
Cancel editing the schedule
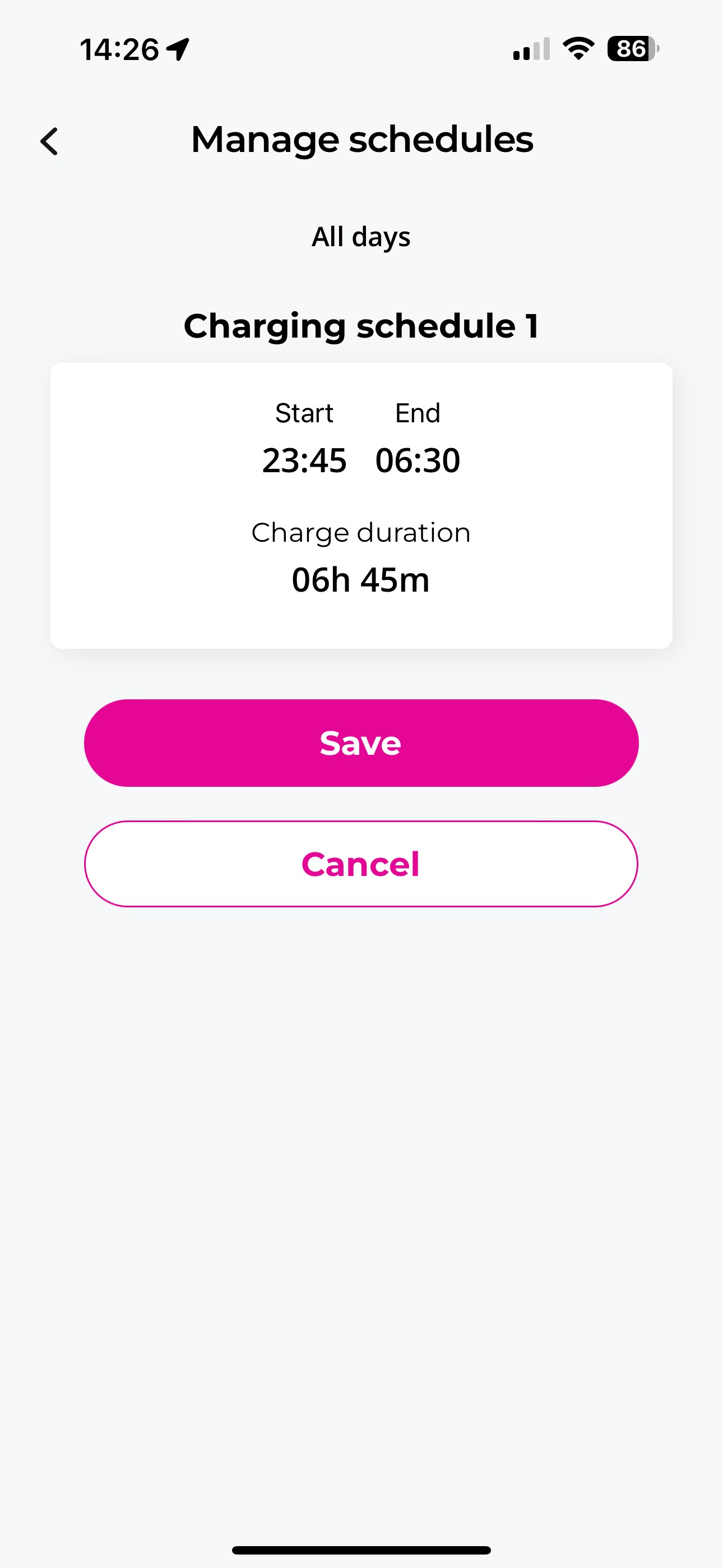[x=361, y=864]
